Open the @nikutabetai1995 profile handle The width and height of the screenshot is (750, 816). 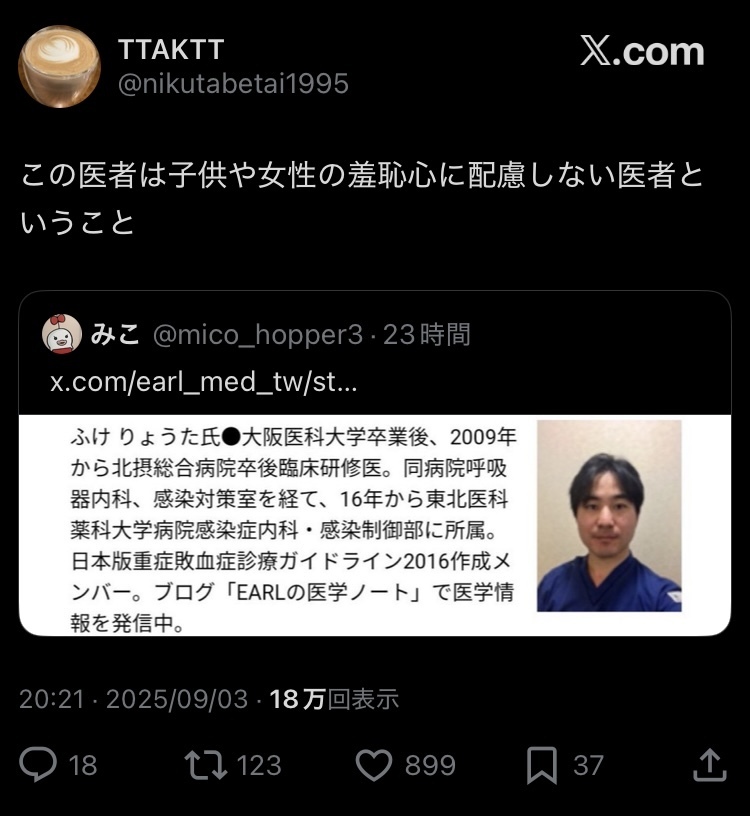[x=233, y=84]
